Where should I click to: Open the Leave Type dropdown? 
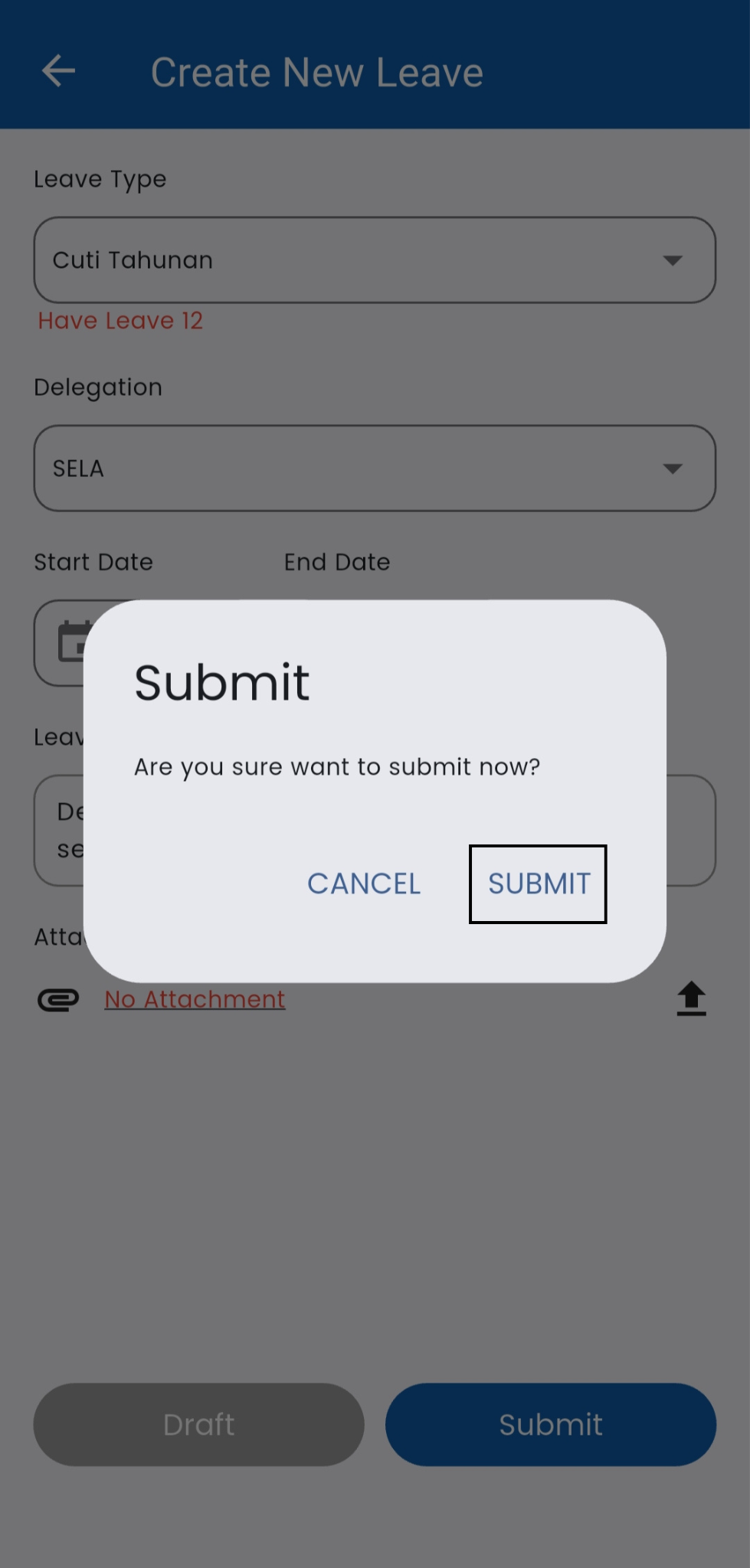(375, 260)
